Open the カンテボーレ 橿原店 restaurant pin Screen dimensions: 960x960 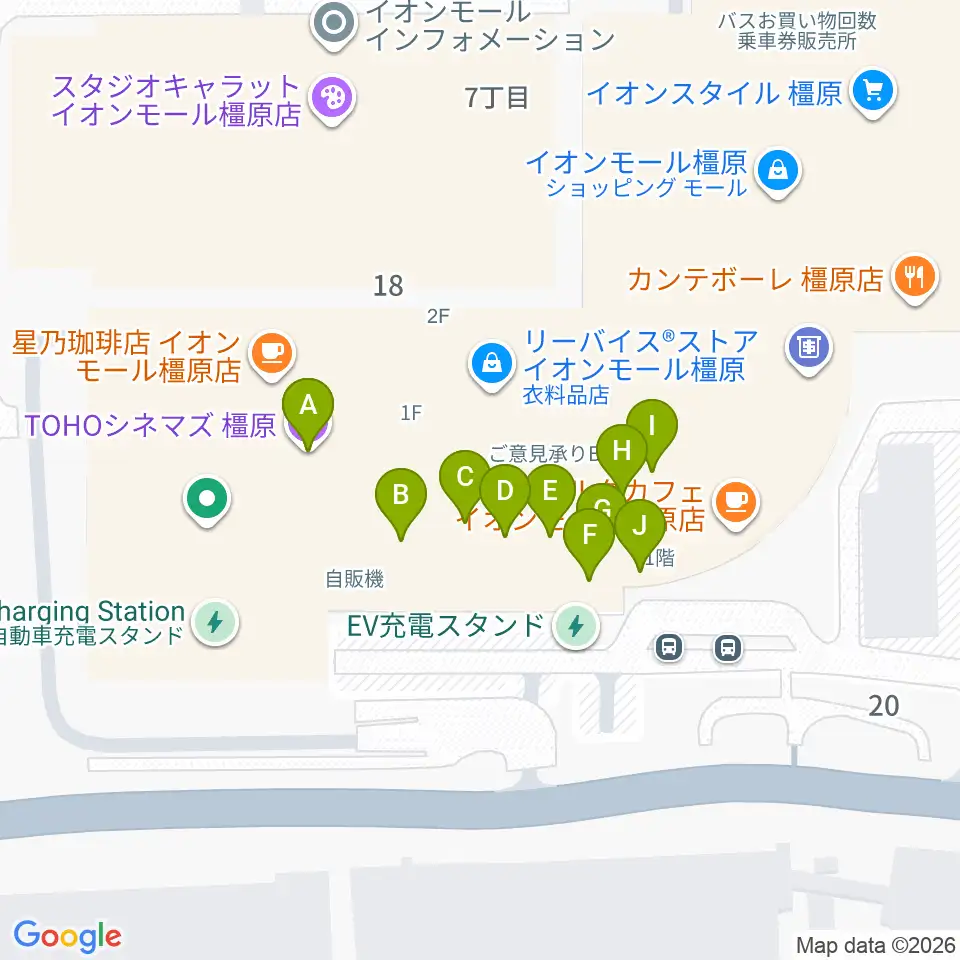click(x=915, y=279)
